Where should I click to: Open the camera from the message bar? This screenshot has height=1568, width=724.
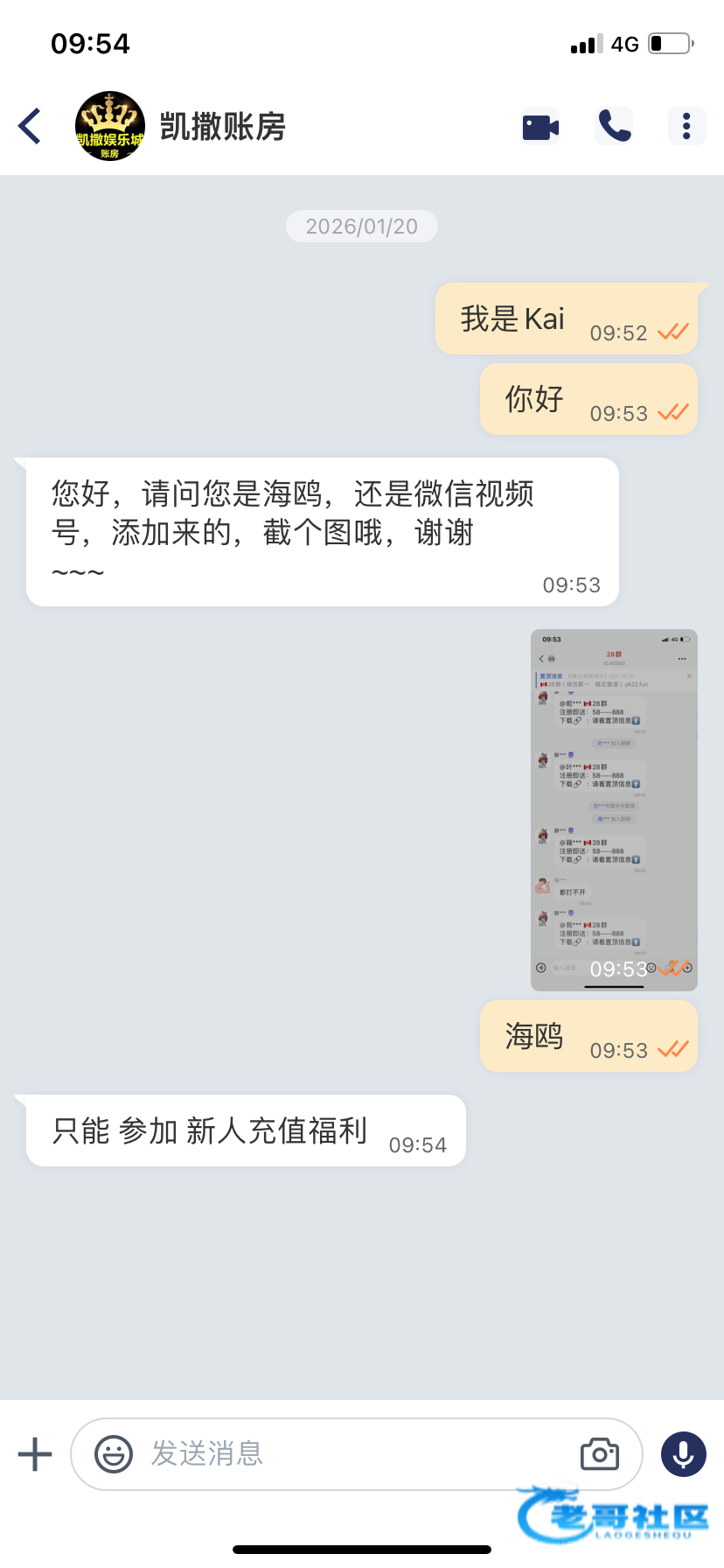[x=600, y=1454]
